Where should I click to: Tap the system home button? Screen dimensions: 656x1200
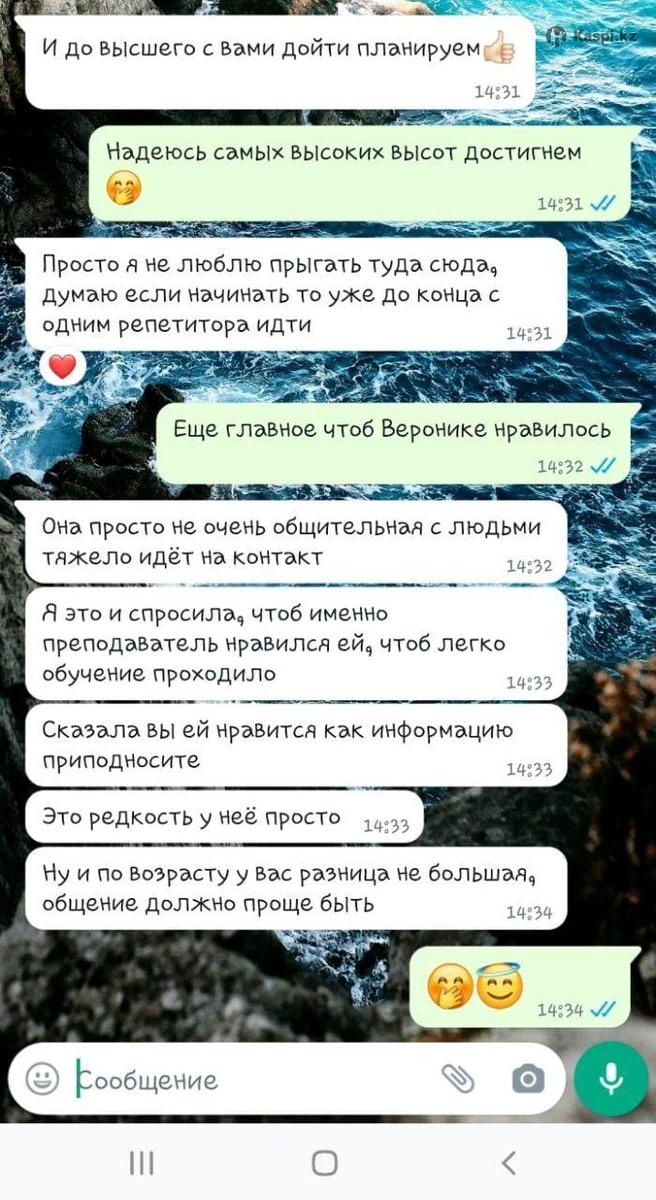point(325,1162)
